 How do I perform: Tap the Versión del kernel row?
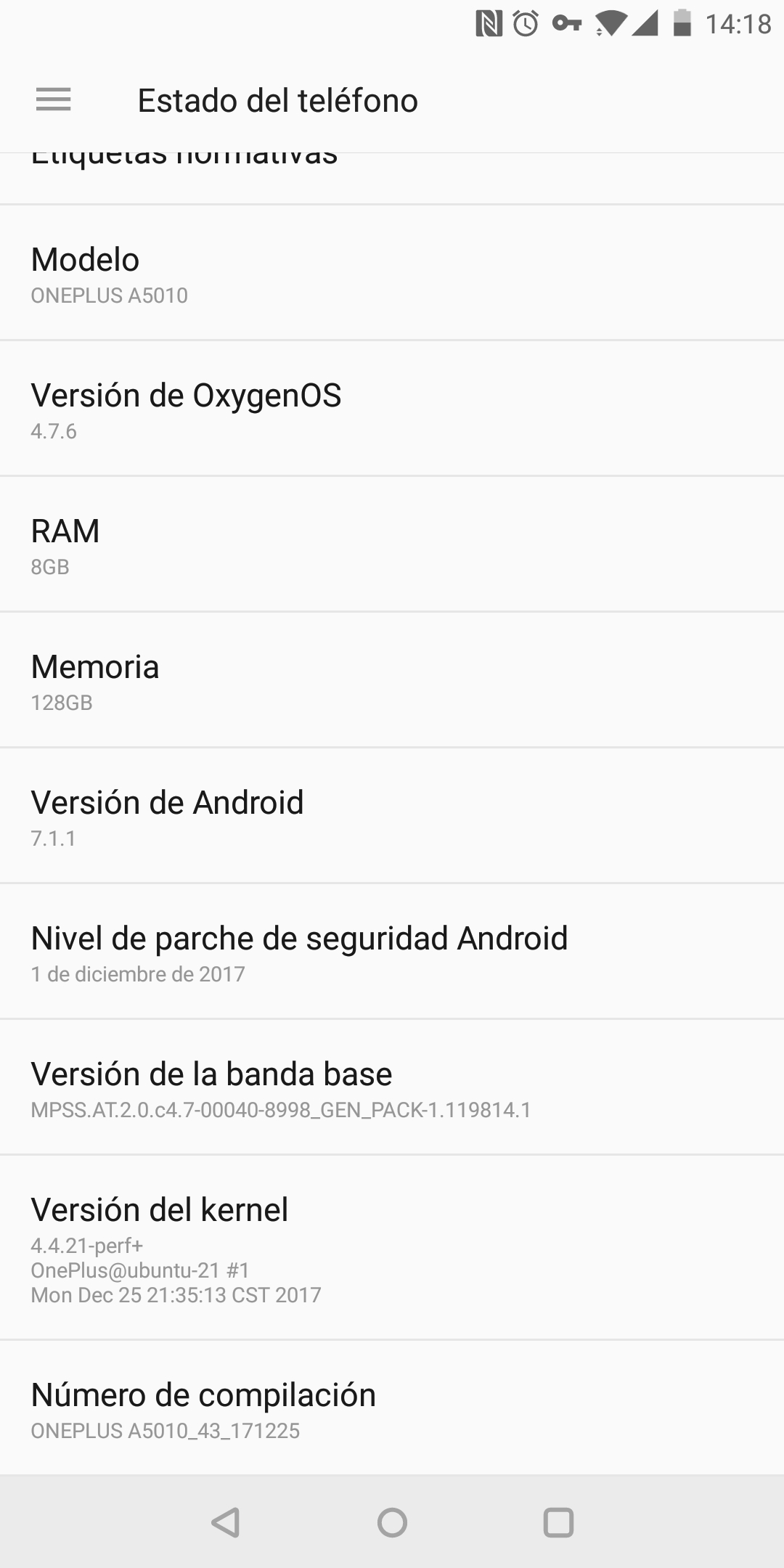[x=392, y=1249]
